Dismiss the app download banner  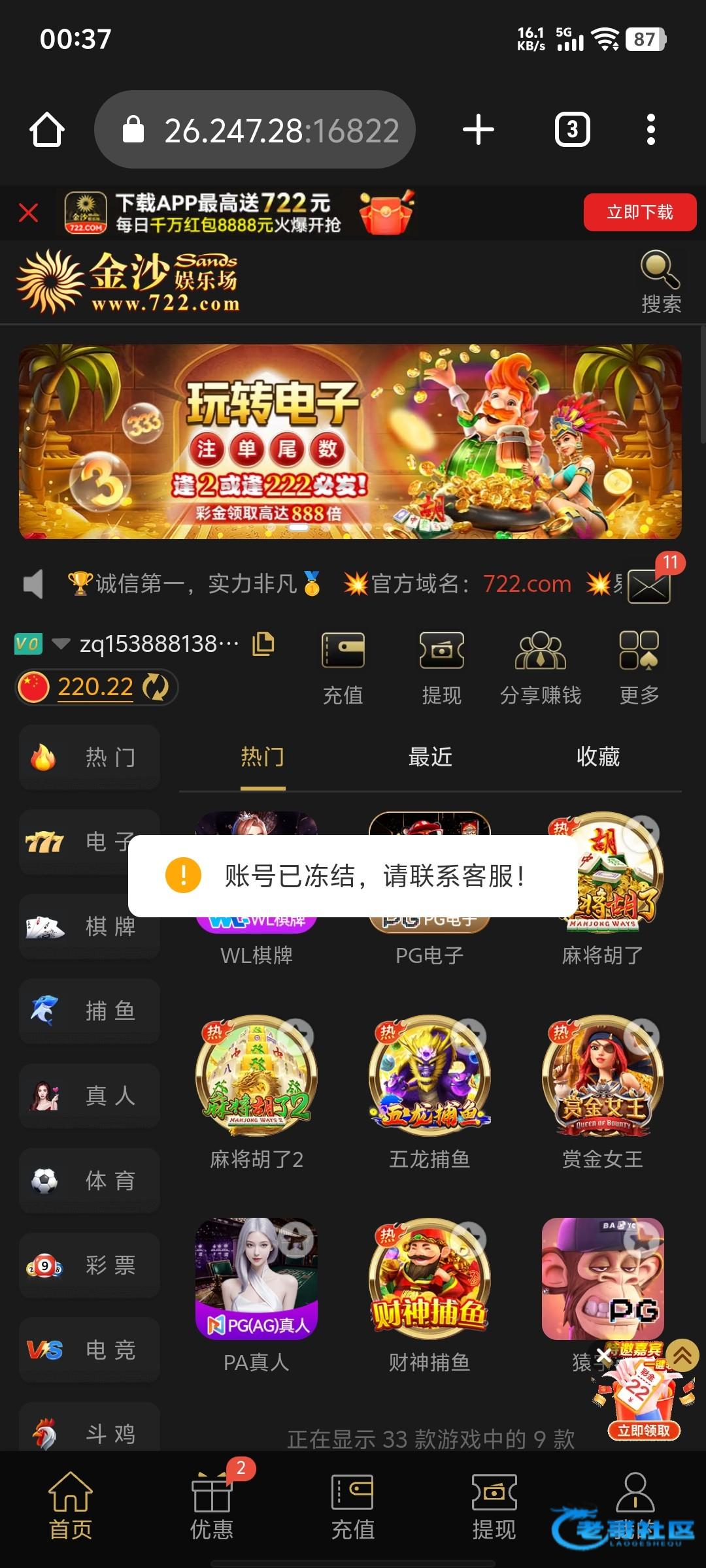28,212
